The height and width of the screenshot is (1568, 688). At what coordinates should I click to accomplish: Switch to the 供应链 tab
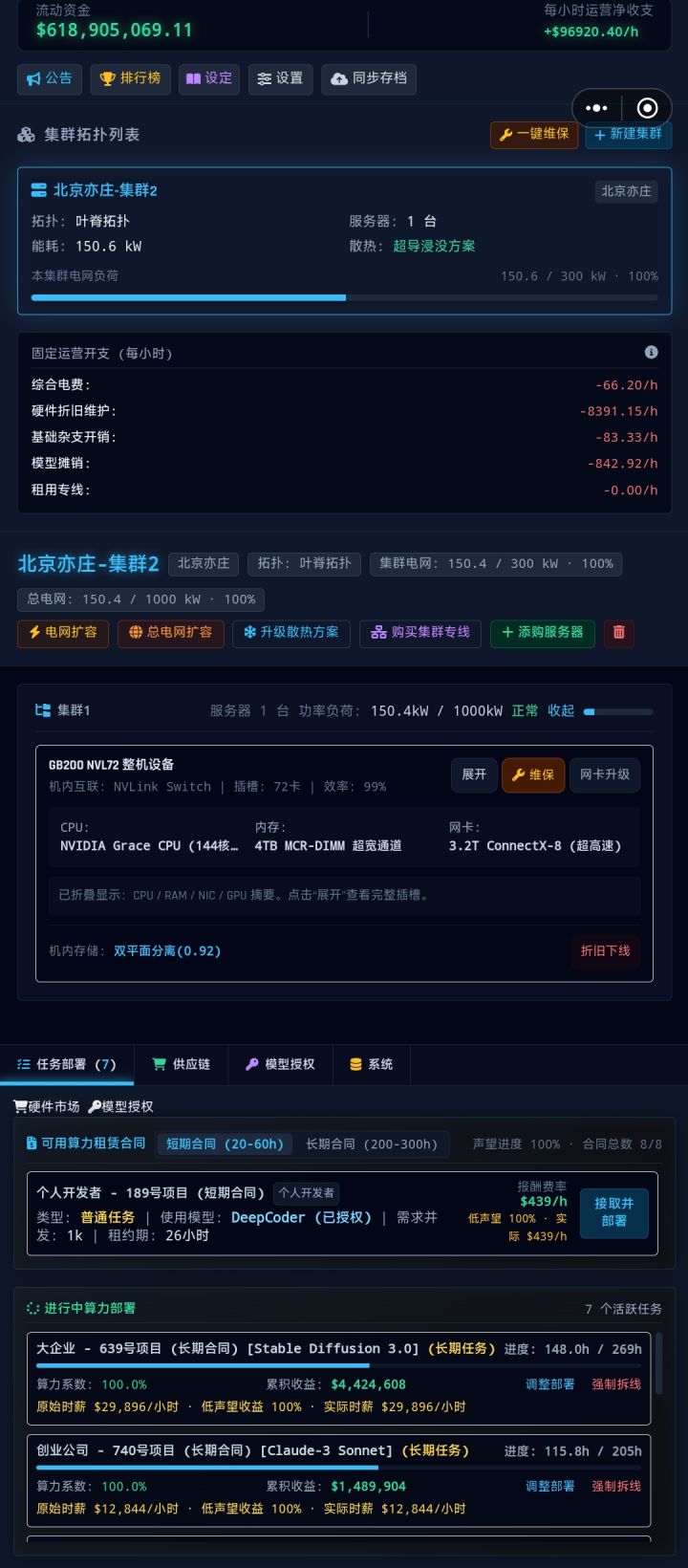[182, 1064]
